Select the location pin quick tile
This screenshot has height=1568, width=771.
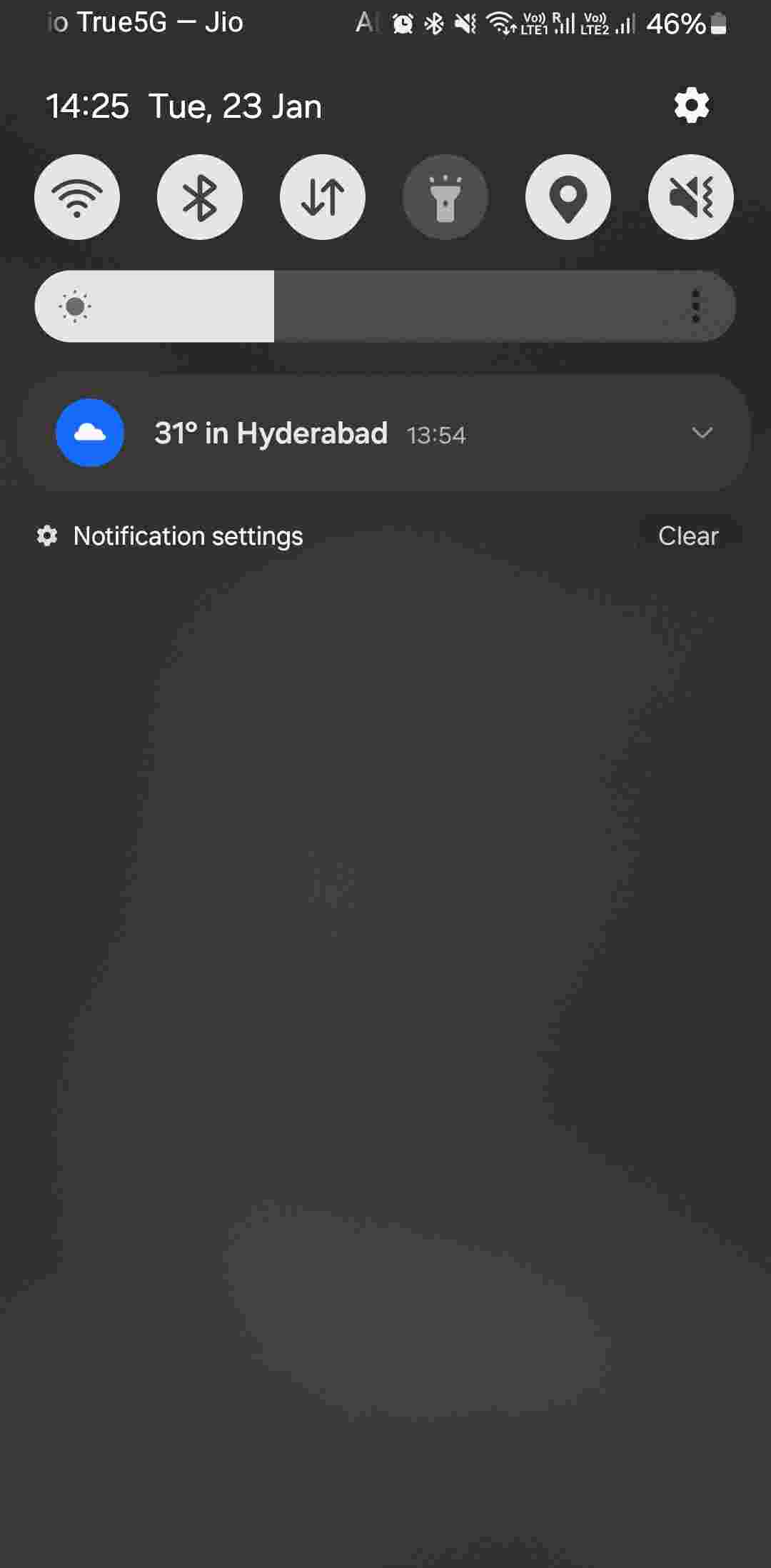[568, 197]
